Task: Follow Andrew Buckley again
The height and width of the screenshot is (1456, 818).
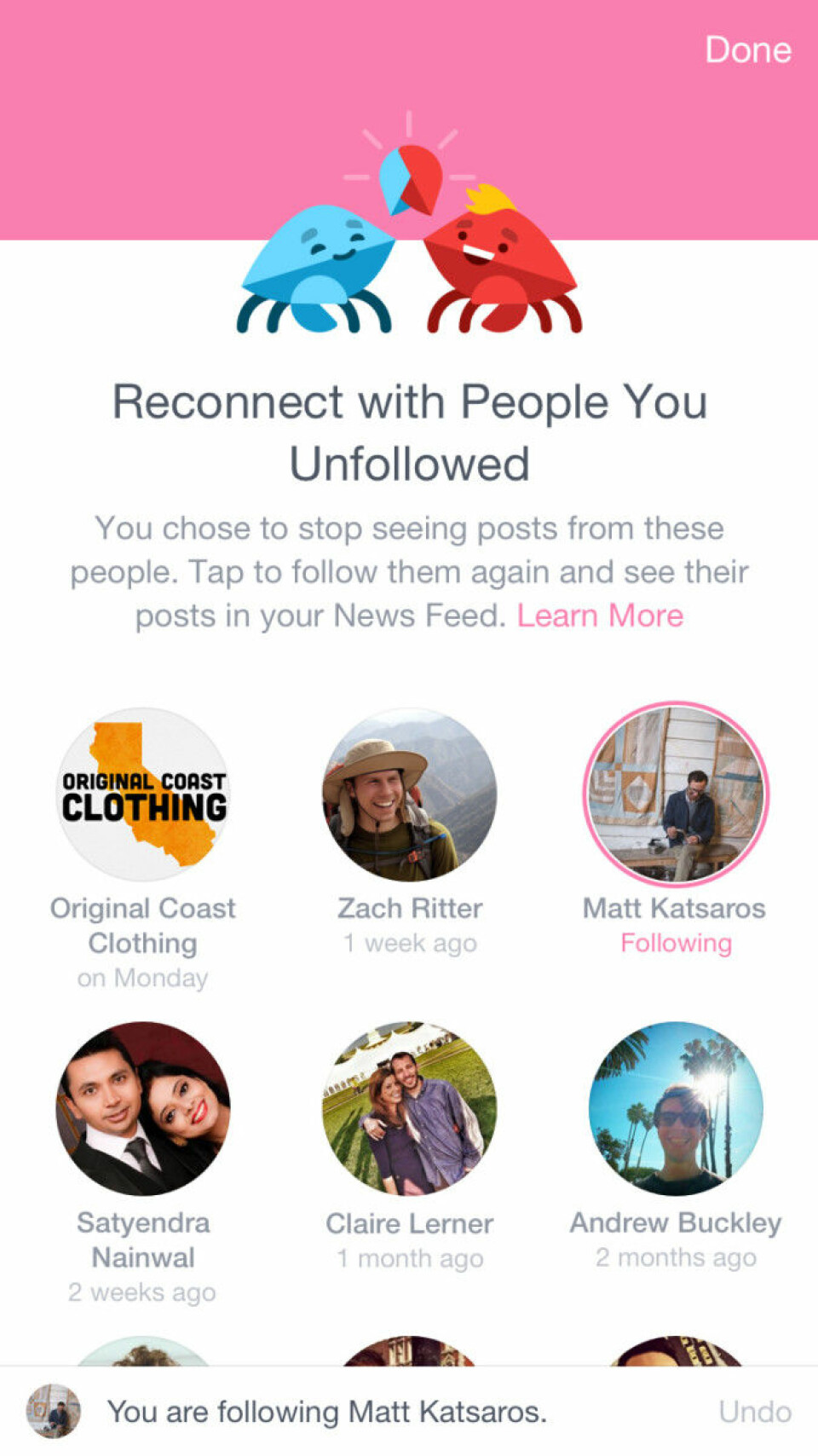Action: 676,1108
